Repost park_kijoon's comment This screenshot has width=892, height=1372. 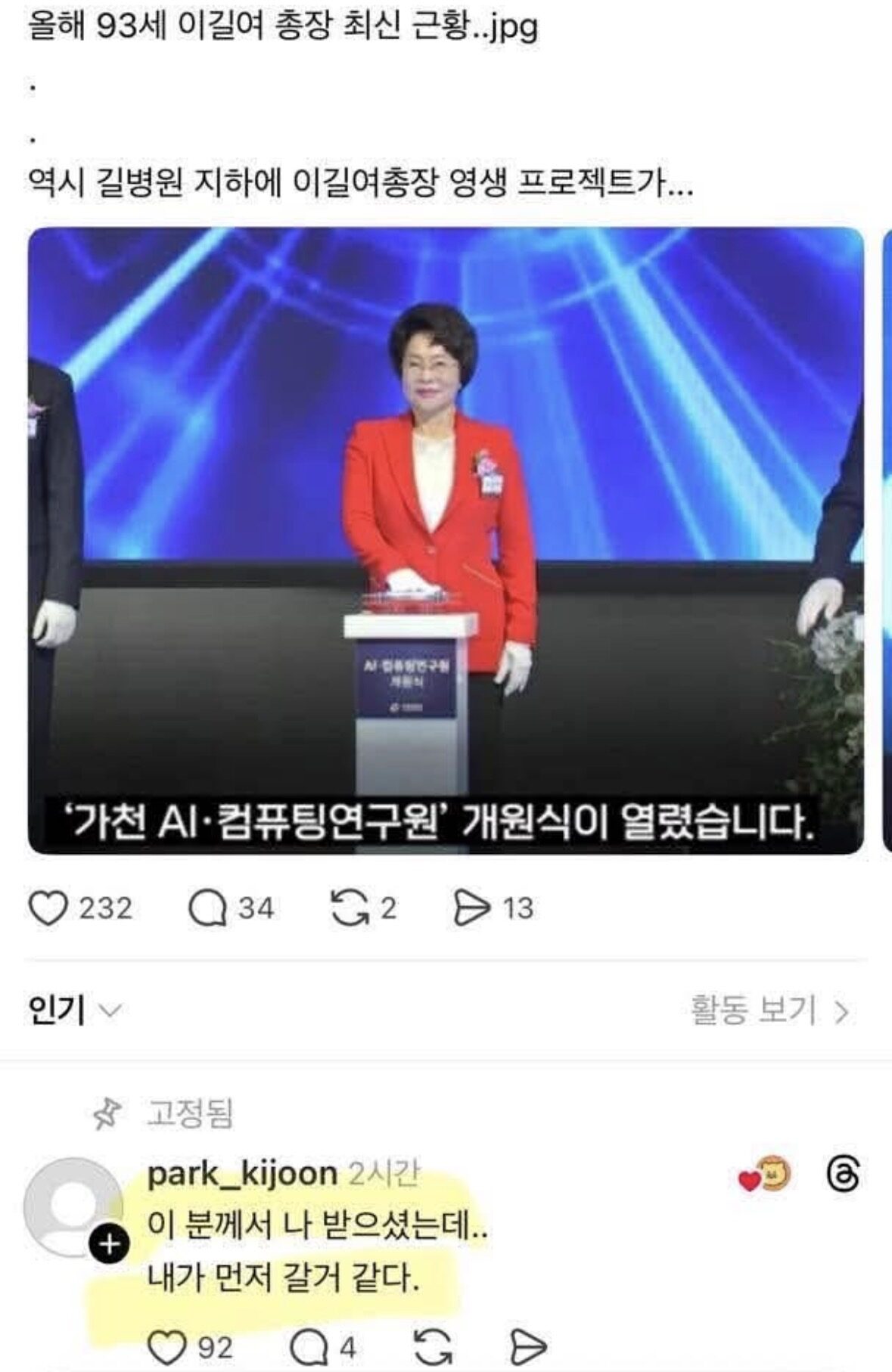point(434,1346)
